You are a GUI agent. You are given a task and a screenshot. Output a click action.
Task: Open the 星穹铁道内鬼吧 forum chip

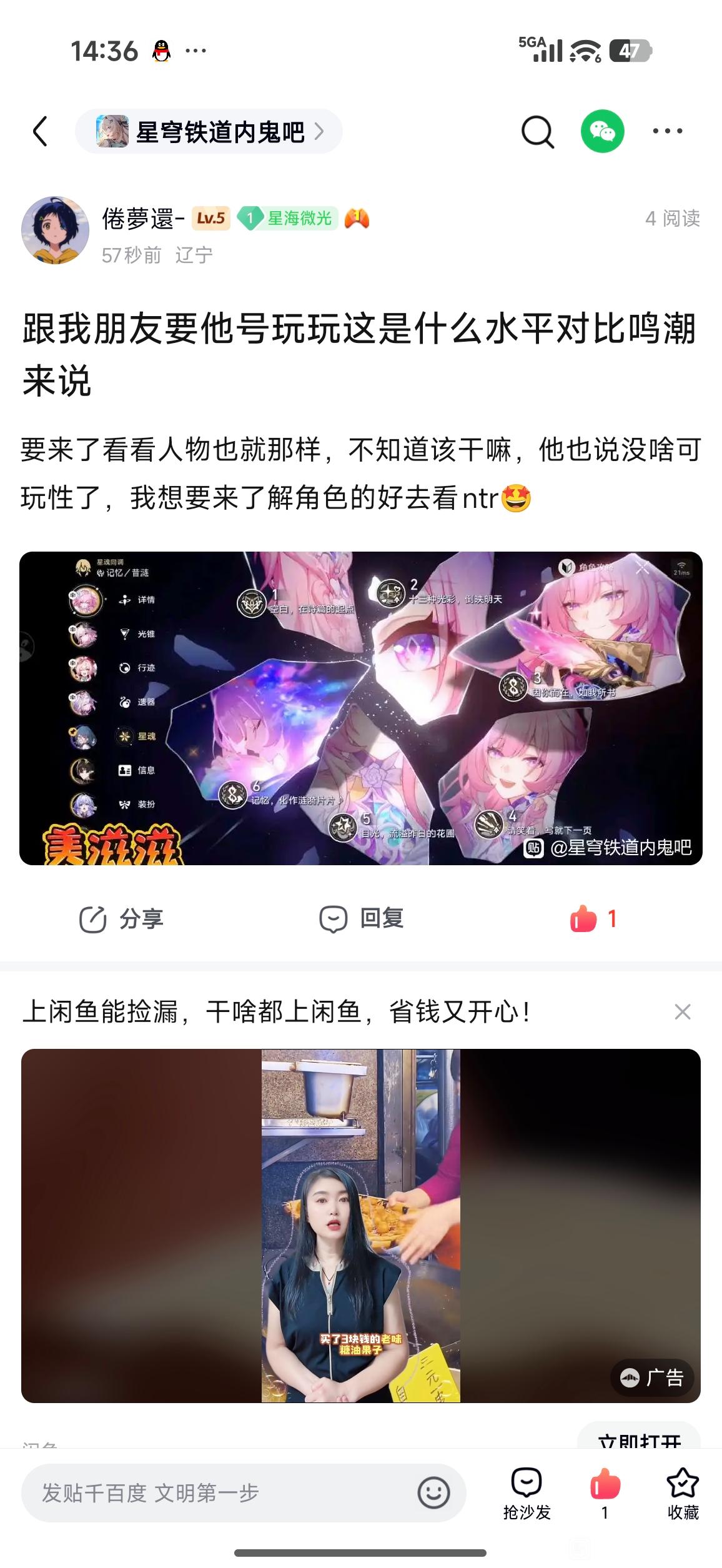click(x=209, y=132)
